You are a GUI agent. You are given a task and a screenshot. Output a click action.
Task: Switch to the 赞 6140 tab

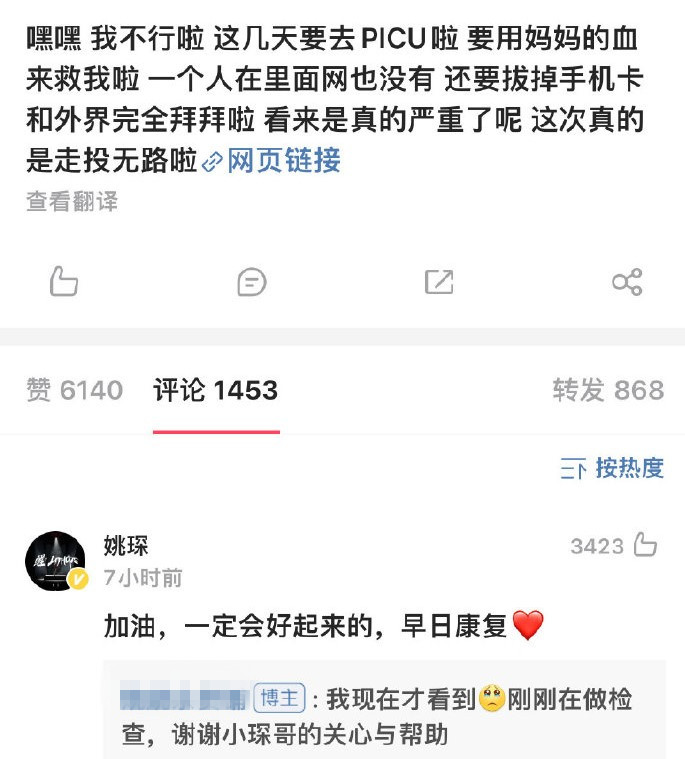[74, 390]
